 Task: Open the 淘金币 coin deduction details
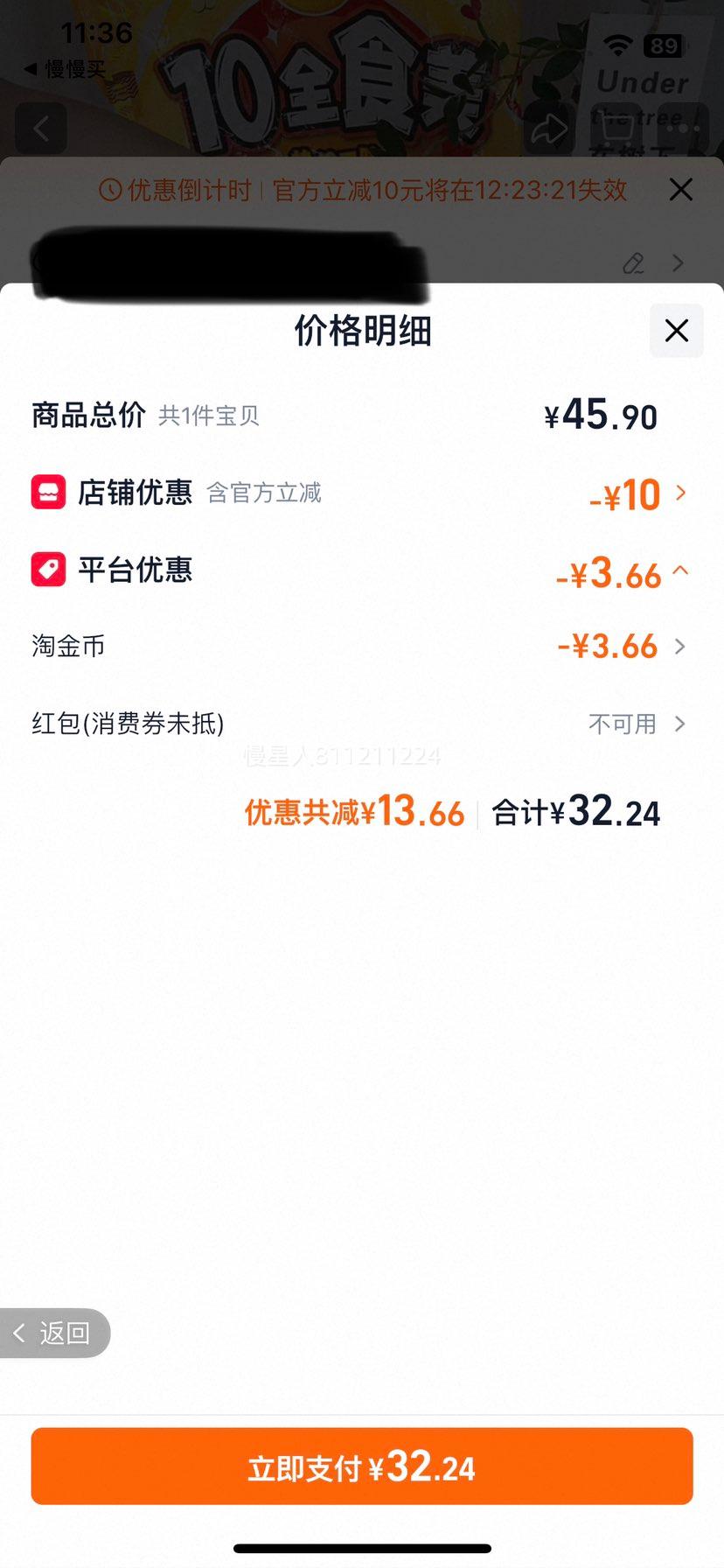click(x=679, y=647)
